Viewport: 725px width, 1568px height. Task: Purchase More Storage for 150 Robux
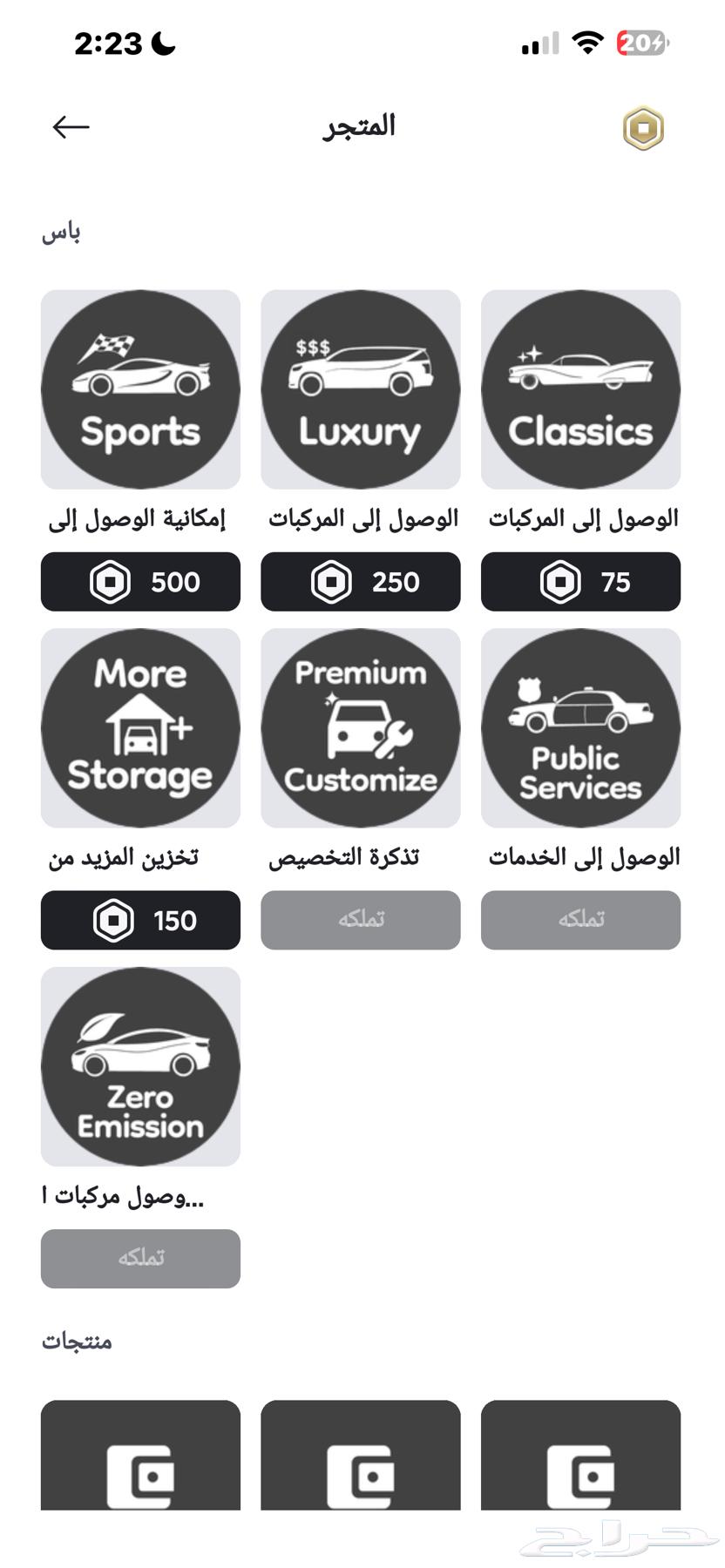tap(139, 920)
